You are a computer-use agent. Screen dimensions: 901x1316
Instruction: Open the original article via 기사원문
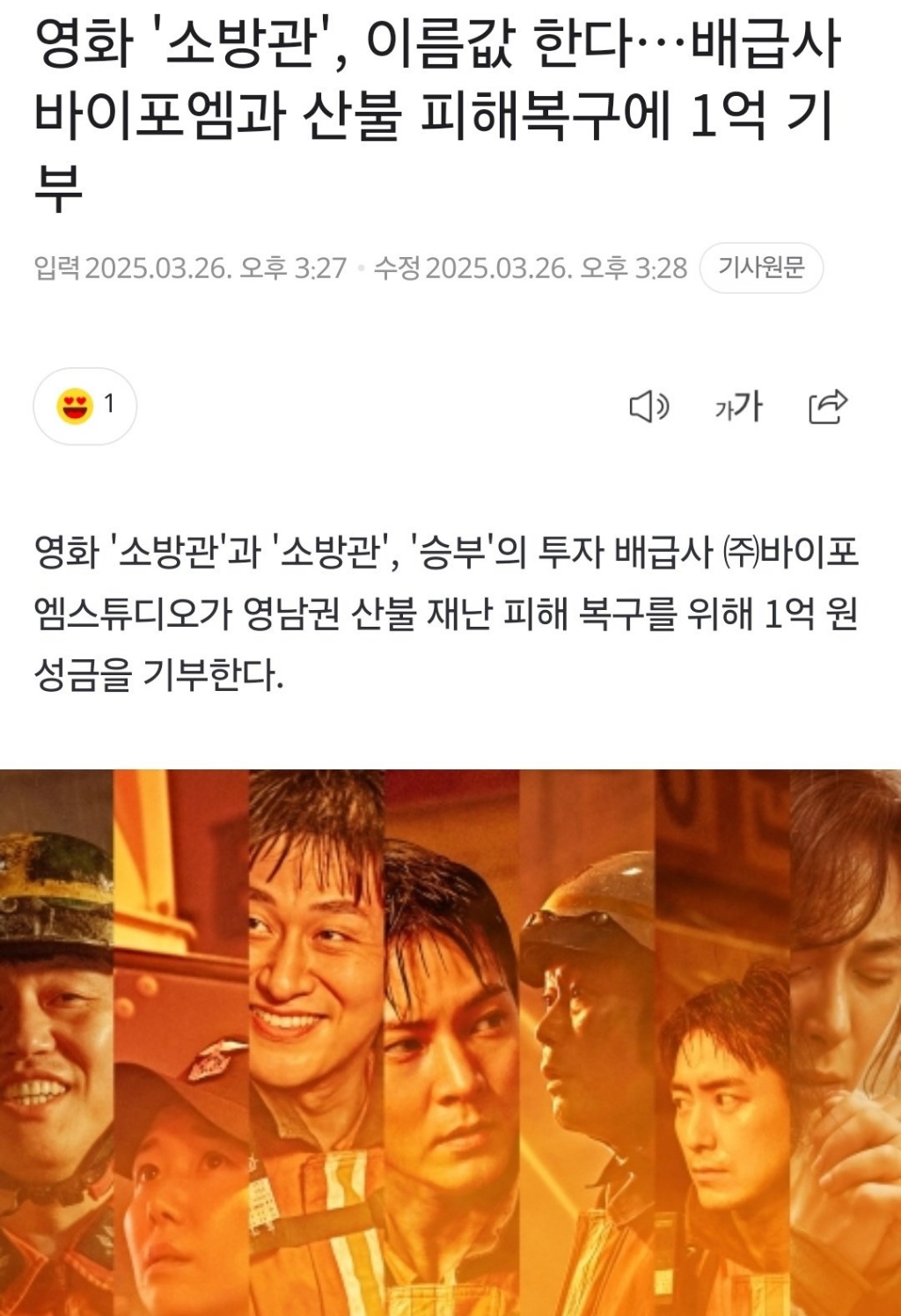[761, 268]
